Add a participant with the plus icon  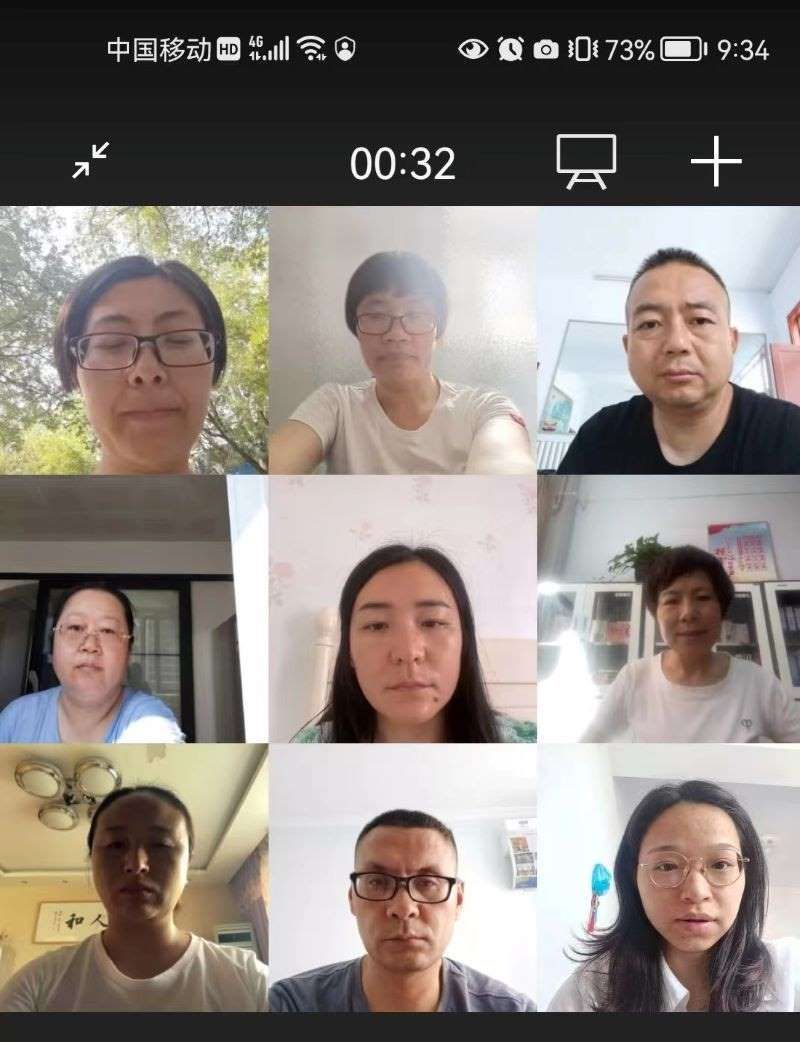(716, 161)
